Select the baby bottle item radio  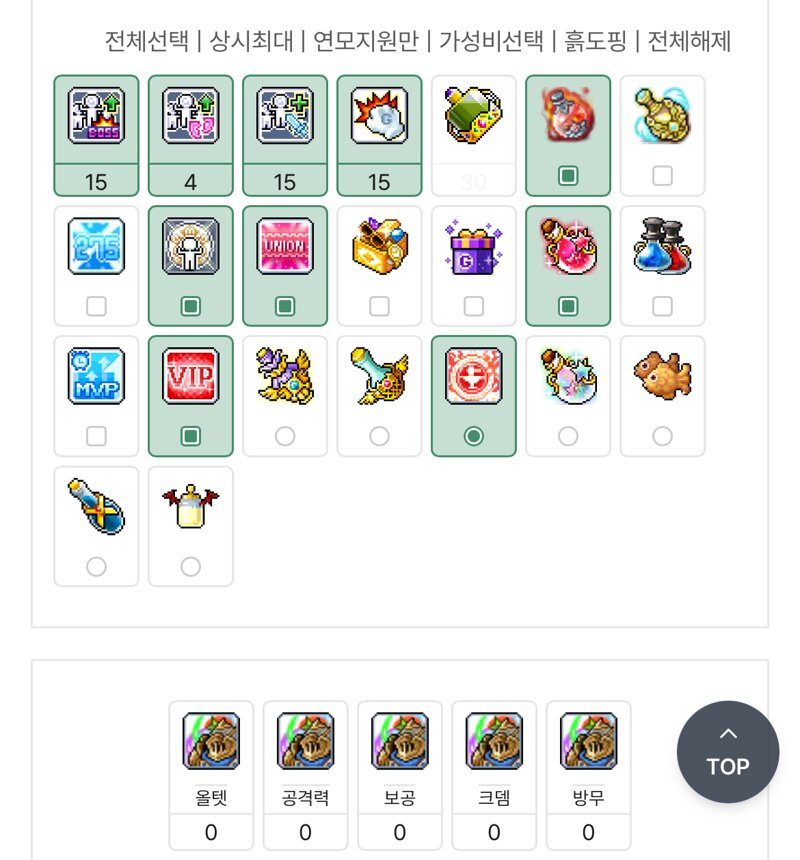191,567
